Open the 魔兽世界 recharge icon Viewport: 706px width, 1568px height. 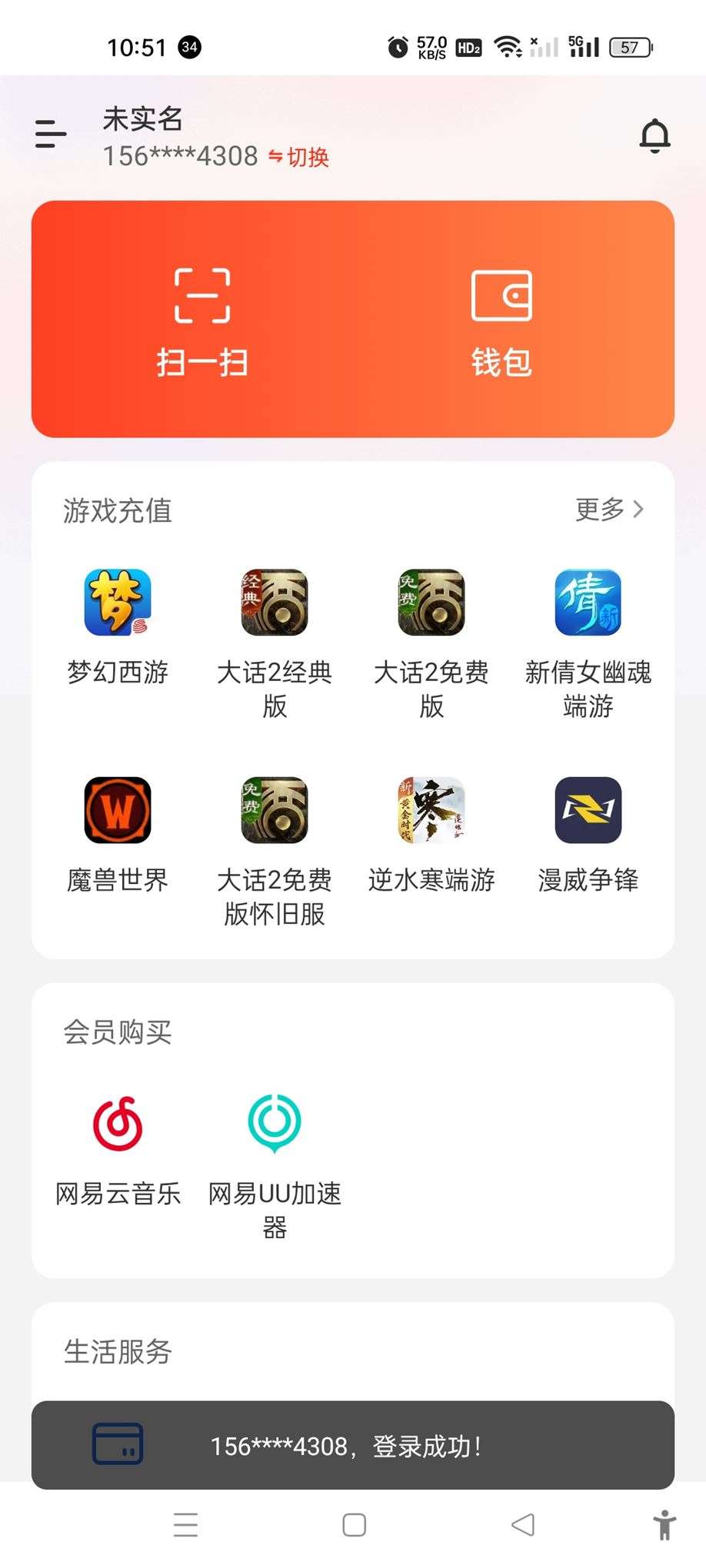coord(118,809)
